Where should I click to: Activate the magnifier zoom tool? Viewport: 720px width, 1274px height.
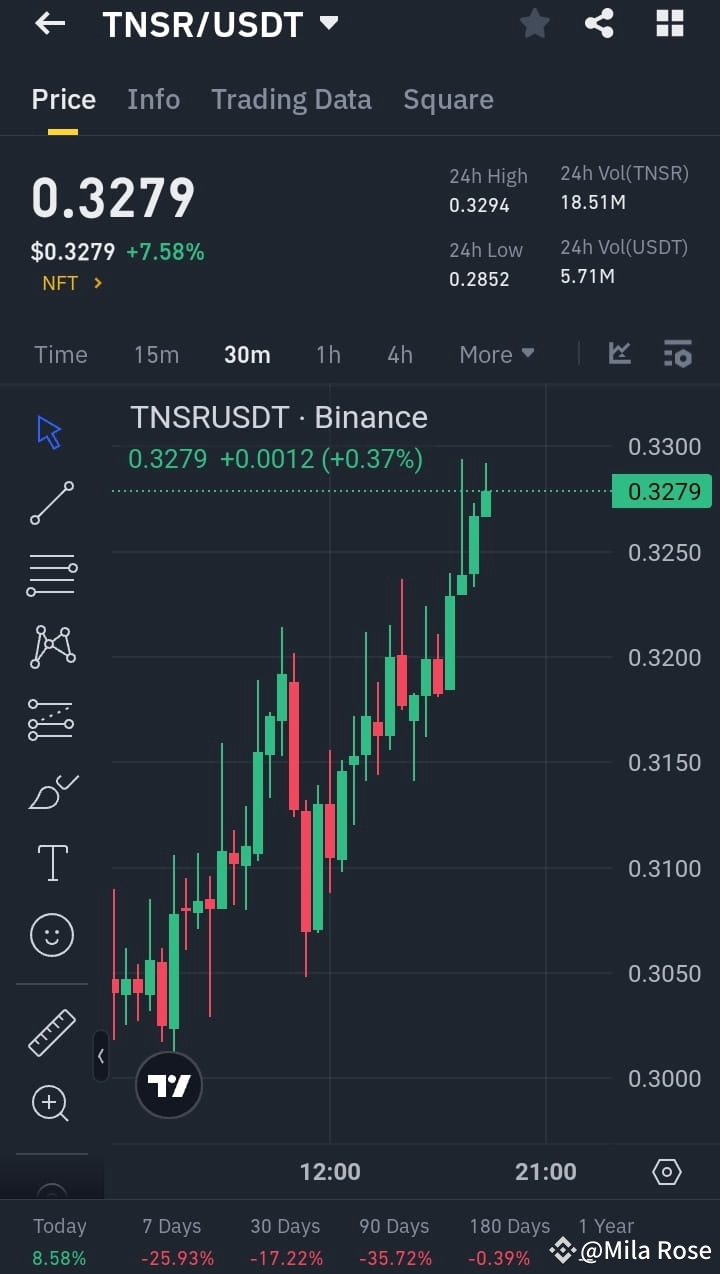click(51, 1103)
